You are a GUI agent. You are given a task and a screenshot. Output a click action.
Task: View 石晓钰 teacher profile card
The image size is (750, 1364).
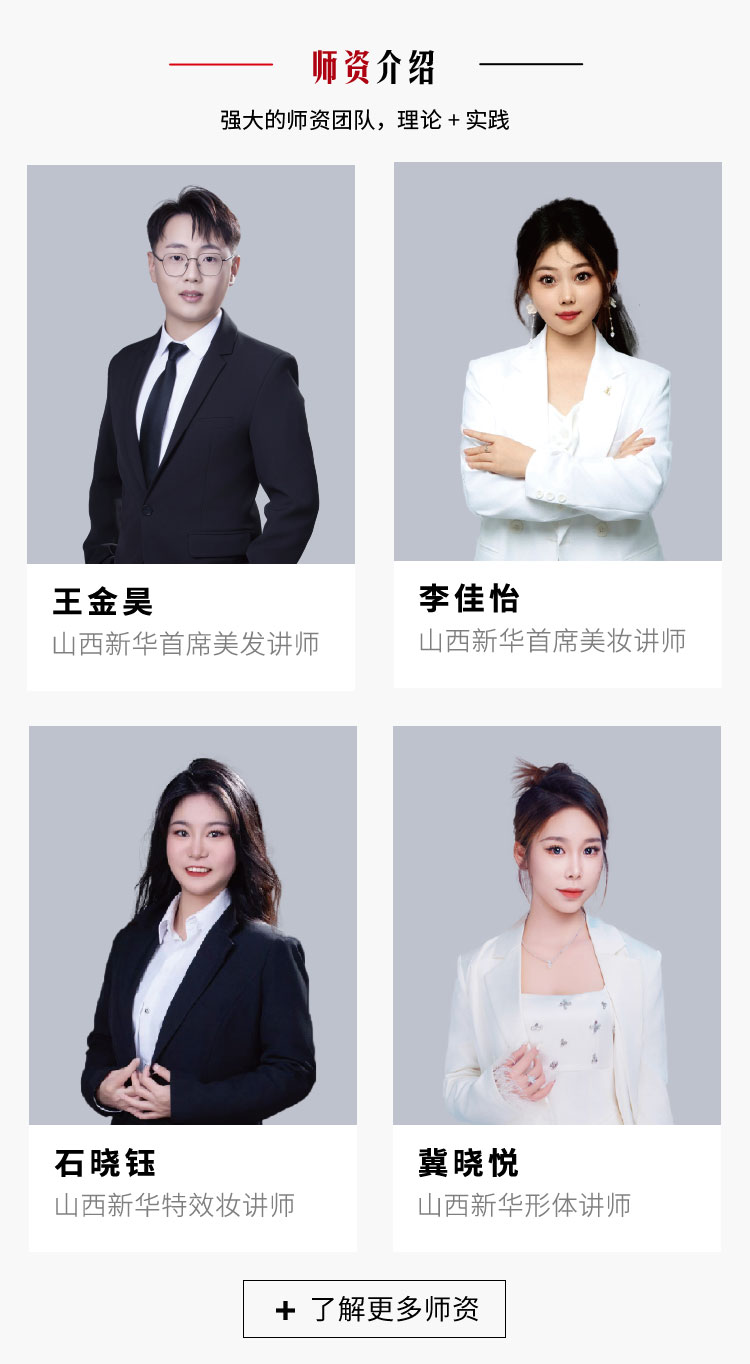[x=192, y=988]
